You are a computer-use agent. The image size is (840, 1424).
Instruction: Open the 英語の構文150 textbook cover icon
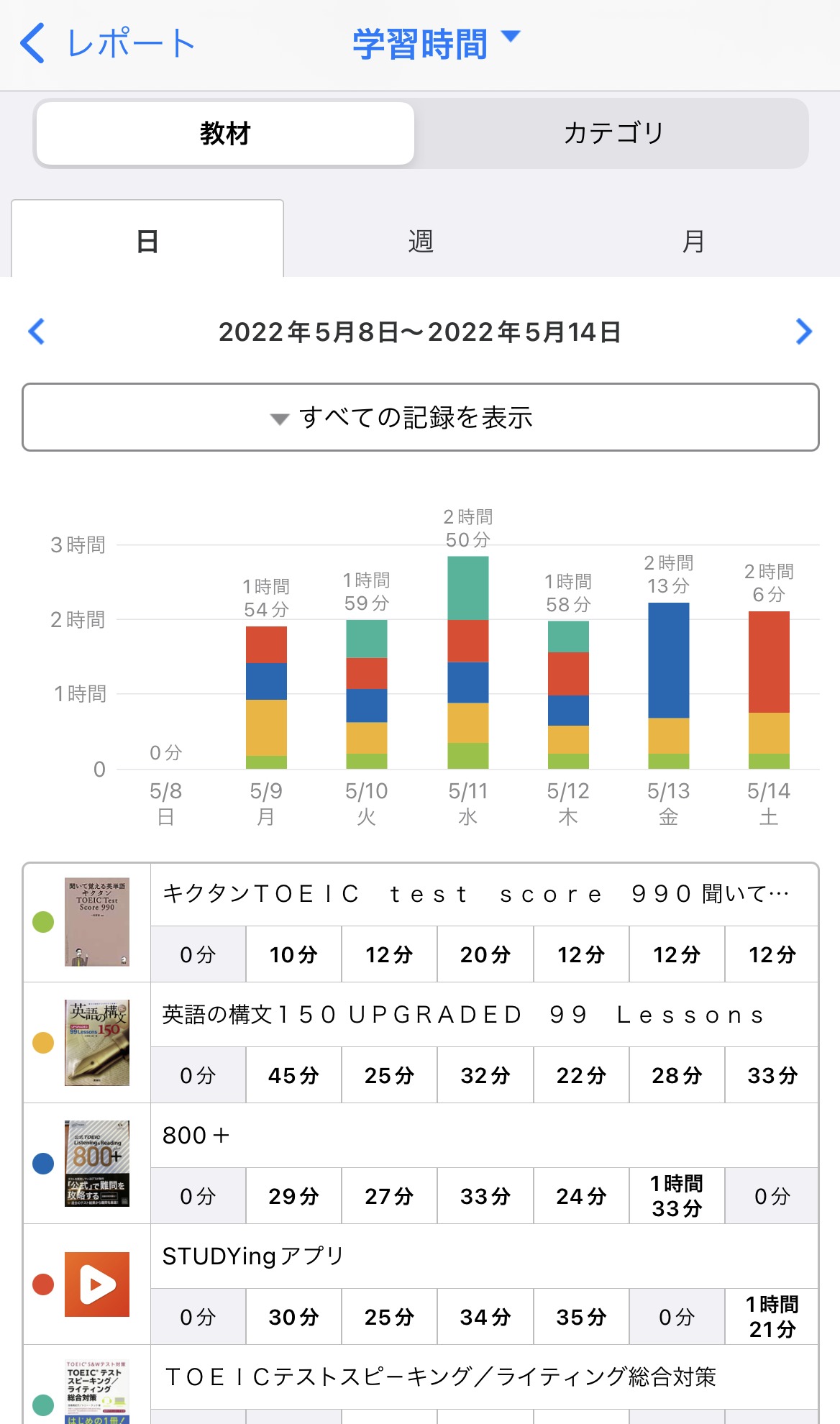click(99, 1042)
